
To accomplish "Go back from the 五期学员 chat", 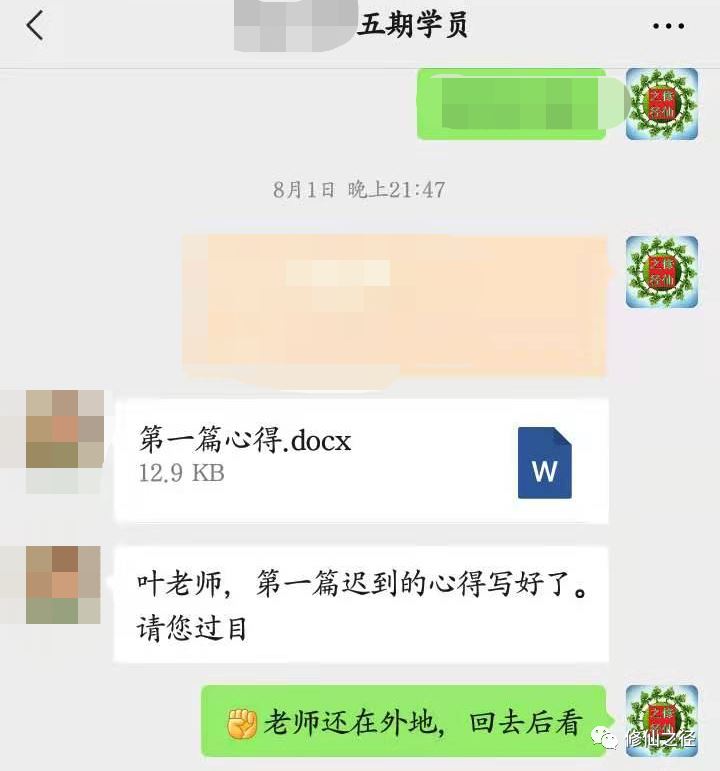I will point(35,26).
